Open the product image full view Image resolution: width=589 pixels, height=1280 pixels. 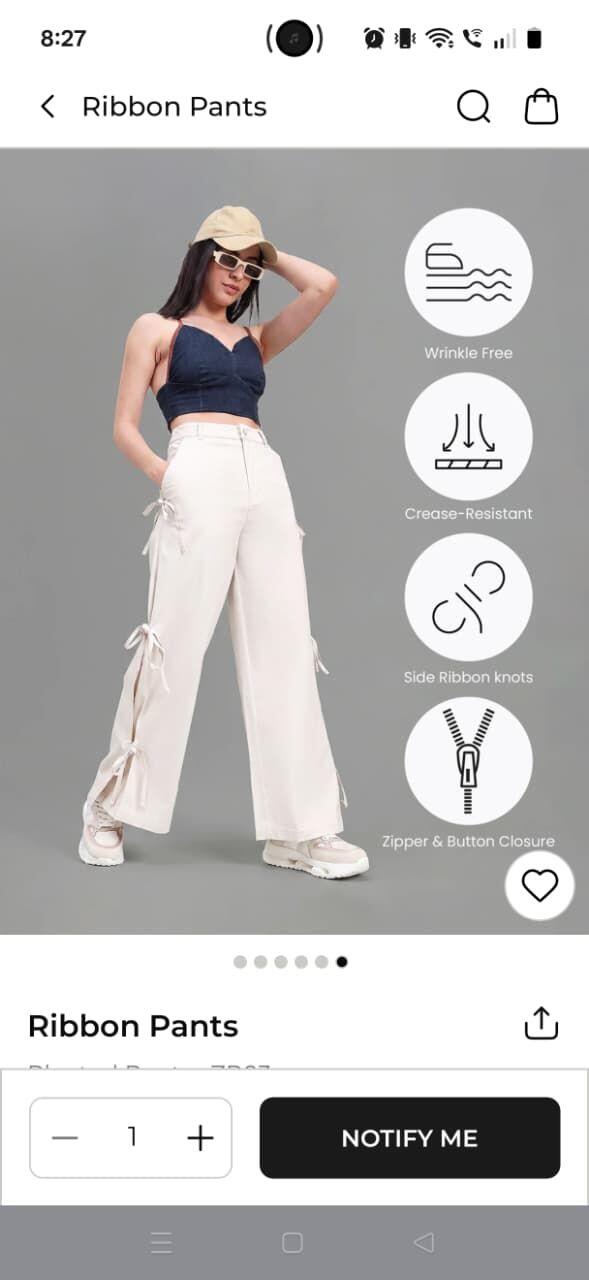point(294,541)
